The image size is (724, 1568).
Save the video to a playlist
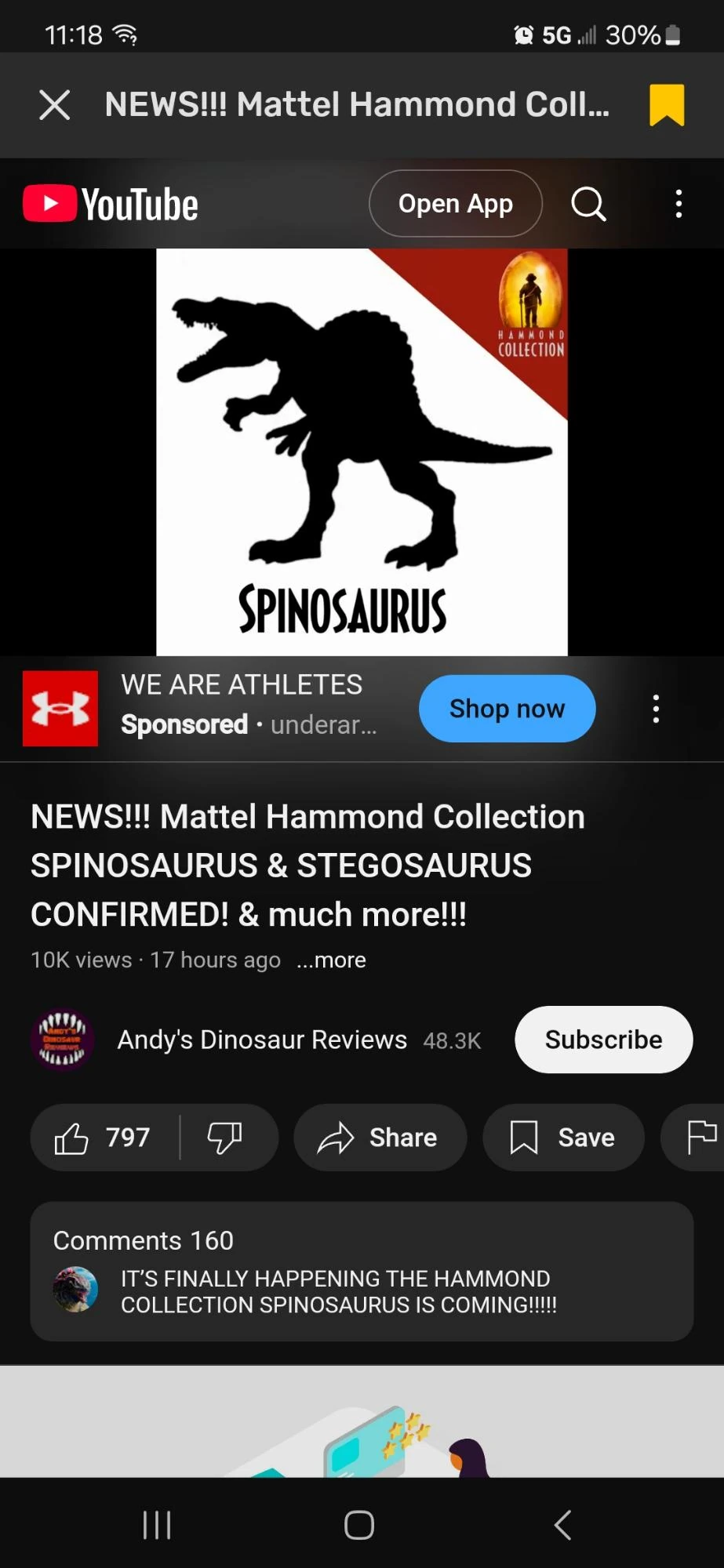563,1138
